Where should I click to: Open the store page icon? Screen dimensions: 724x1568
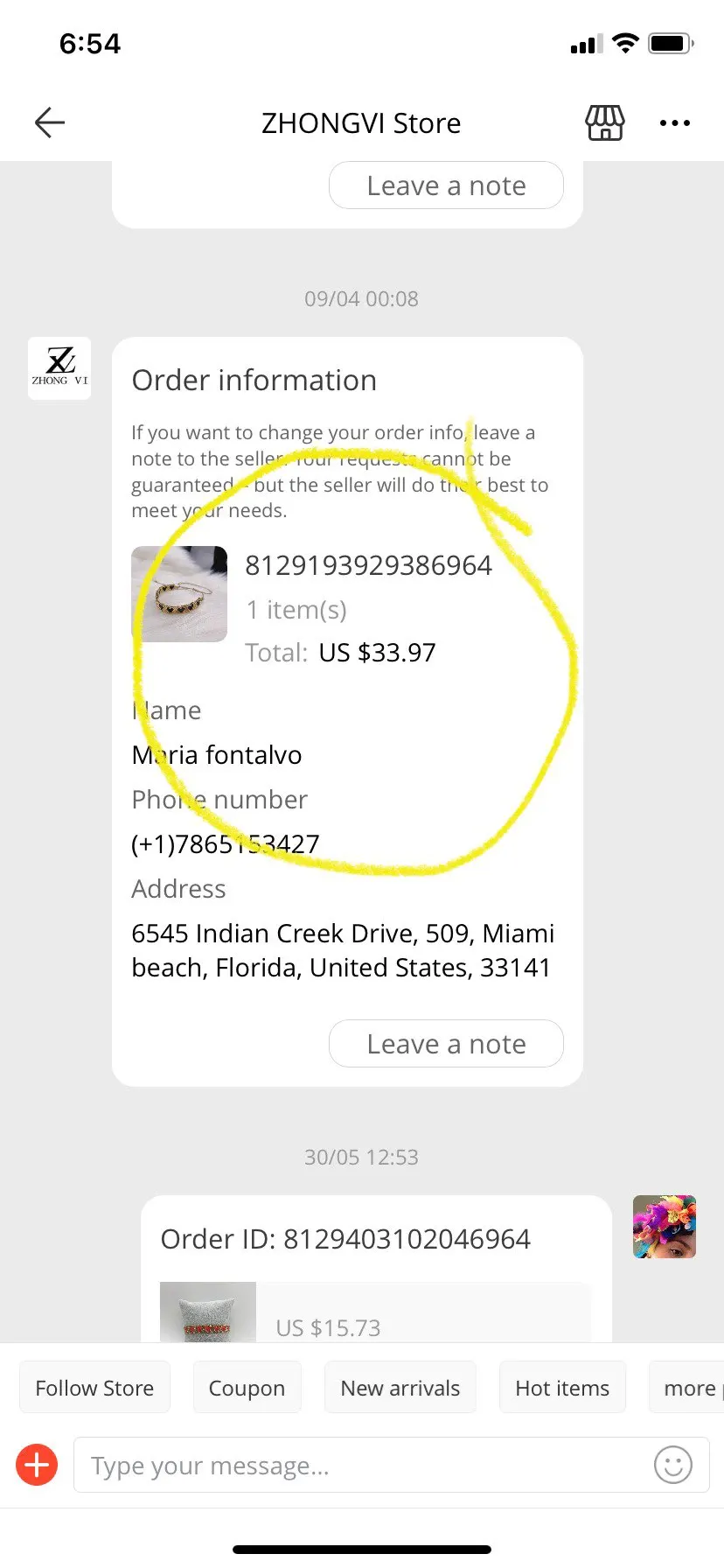[x=604, y=122]
